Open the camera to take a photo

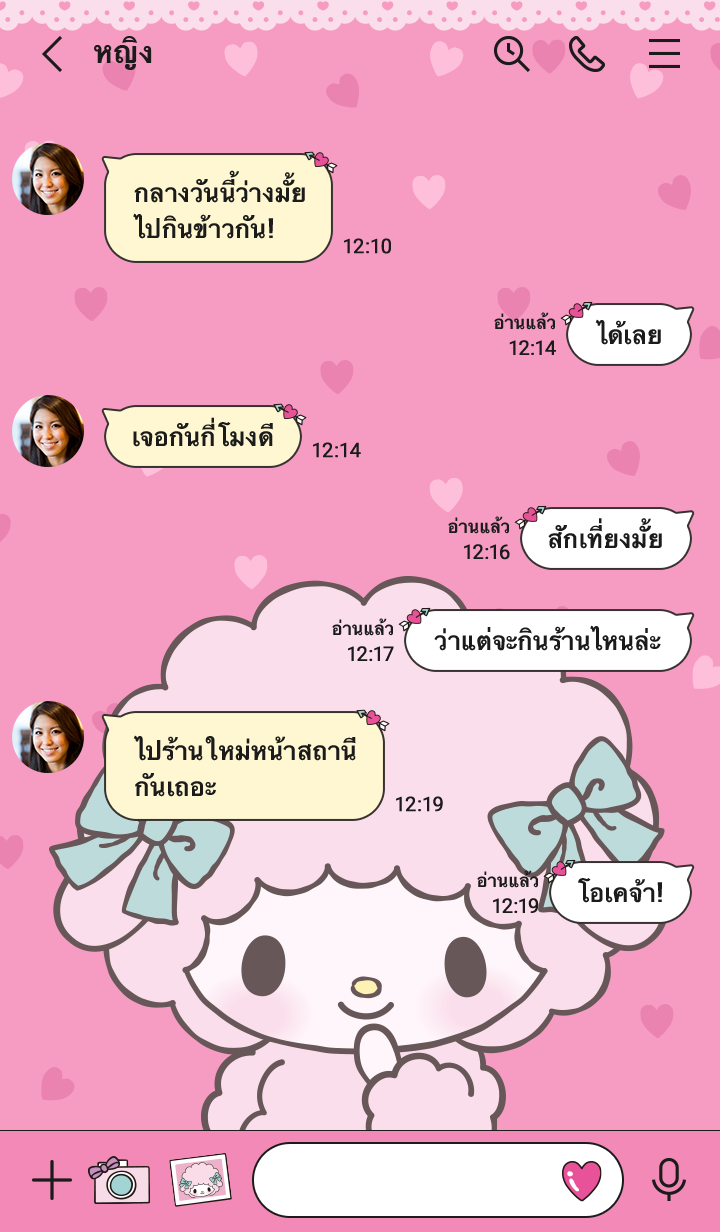pos(119,1181)
